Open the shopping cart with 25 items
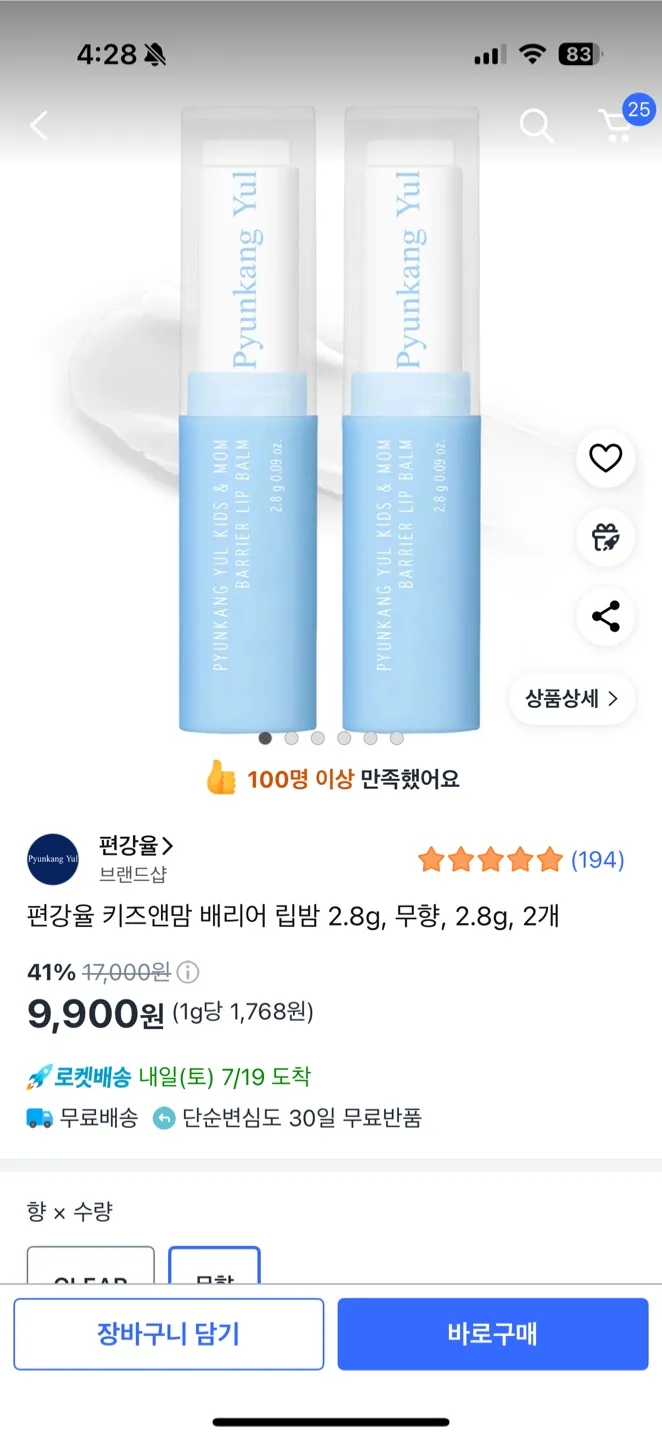Screen dimensions: 662x1440 [x=616, y=124]
